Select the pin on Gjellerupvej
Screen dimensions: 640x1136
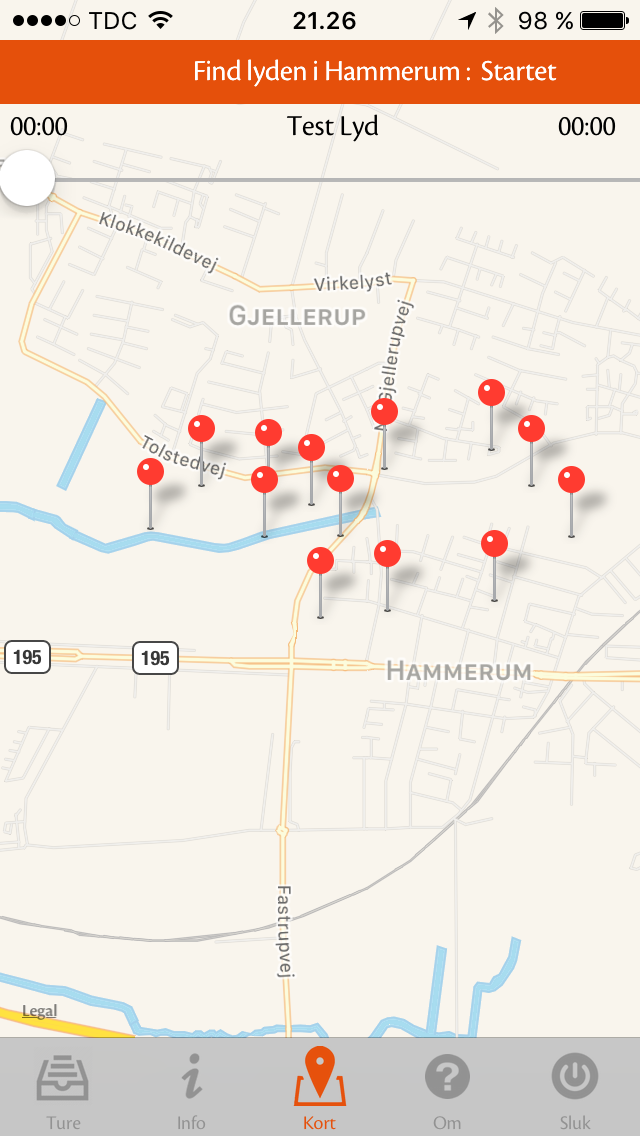coord(384,412)
